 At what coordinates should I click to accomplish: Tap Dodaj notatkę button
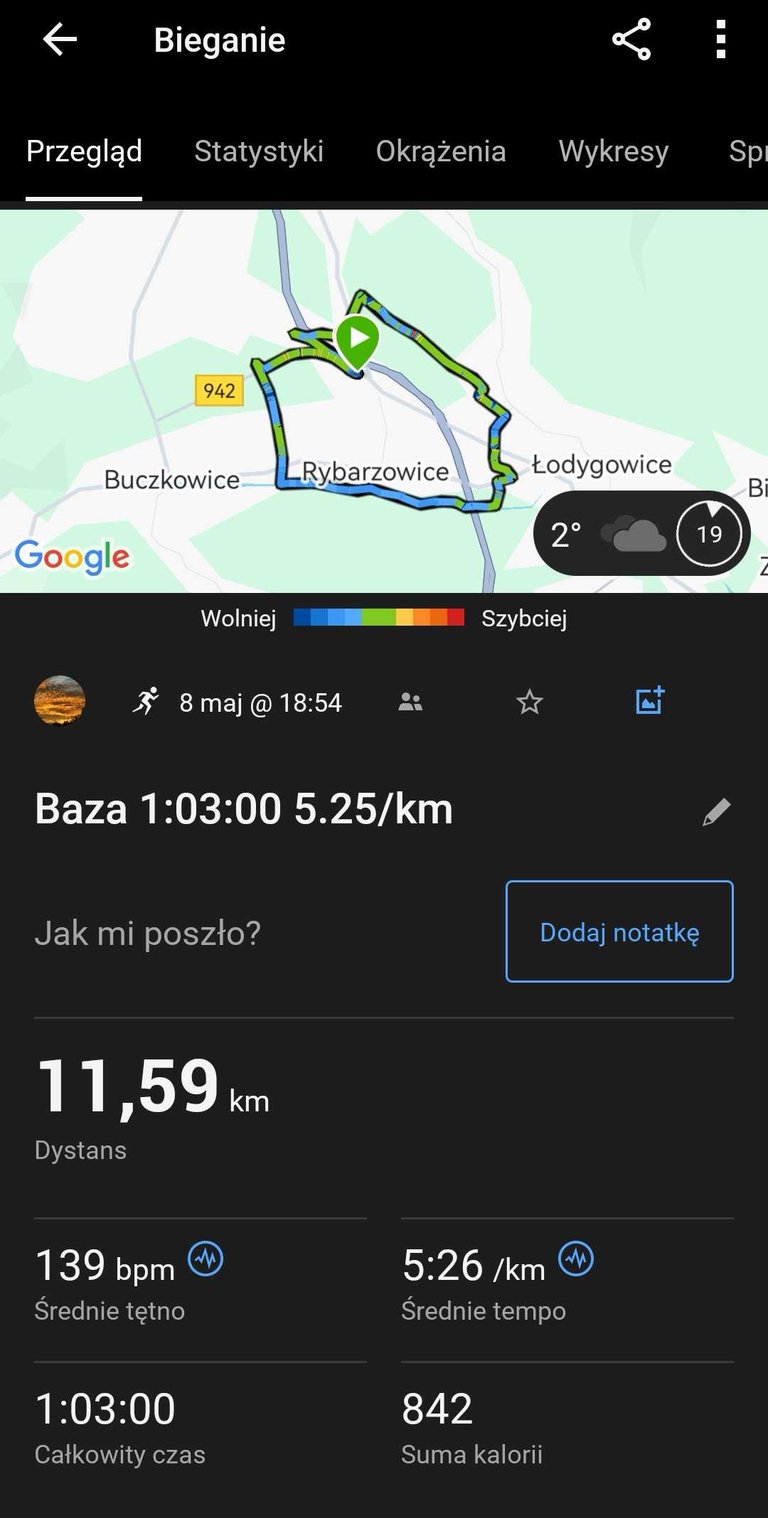click(x=620, y=932)
